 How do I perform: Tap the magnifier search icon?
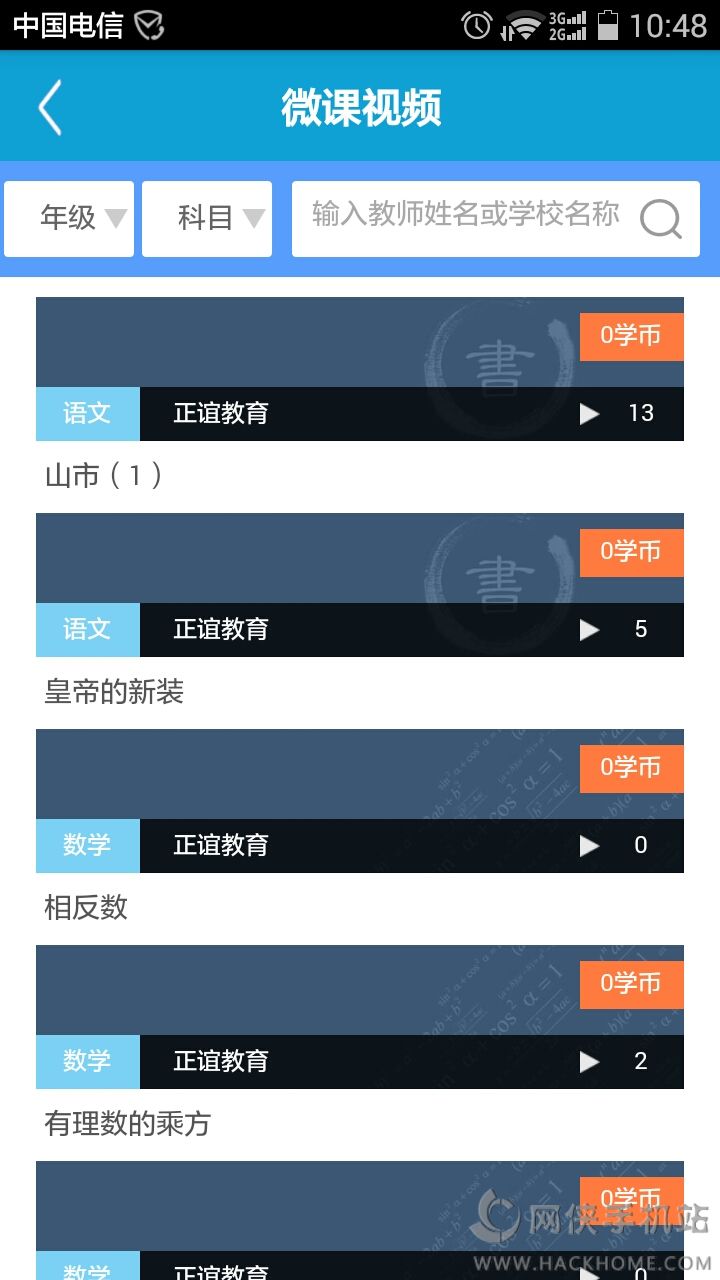click(661, 219)
